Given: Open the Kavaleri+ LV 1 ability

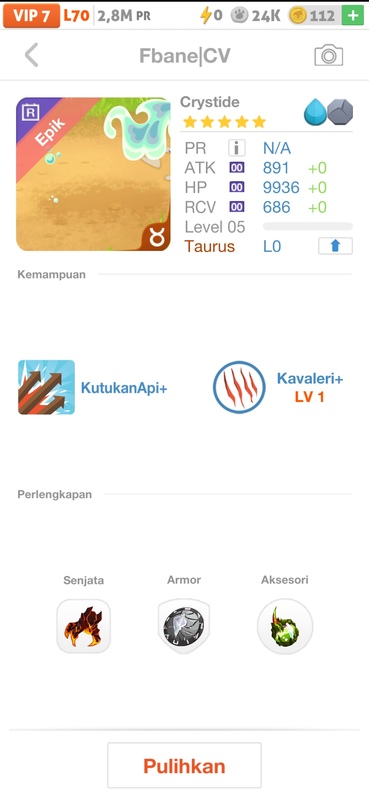Looking at the screenshot, I should (278, 387).
